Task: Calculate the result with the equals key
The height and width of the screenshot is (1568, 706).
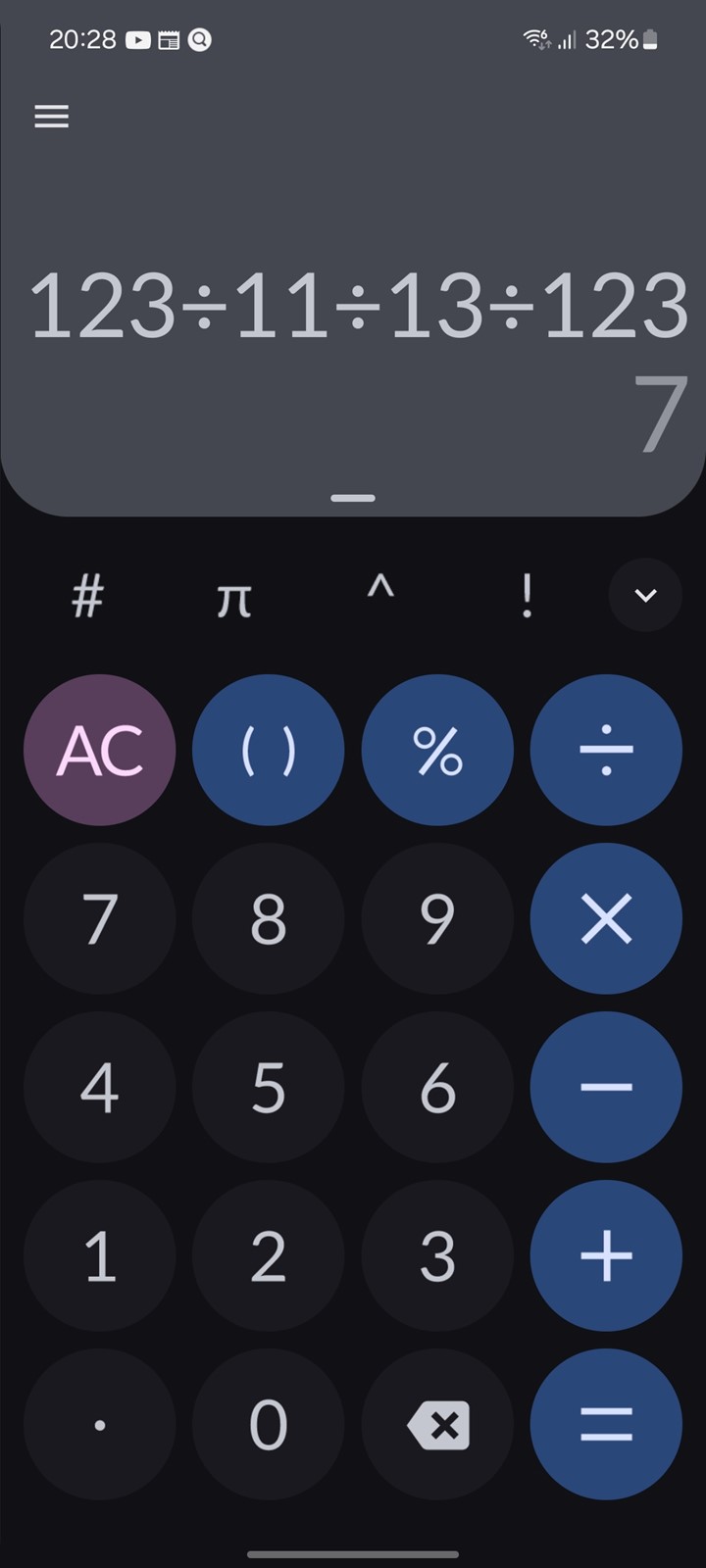Action: (606, 1425)
